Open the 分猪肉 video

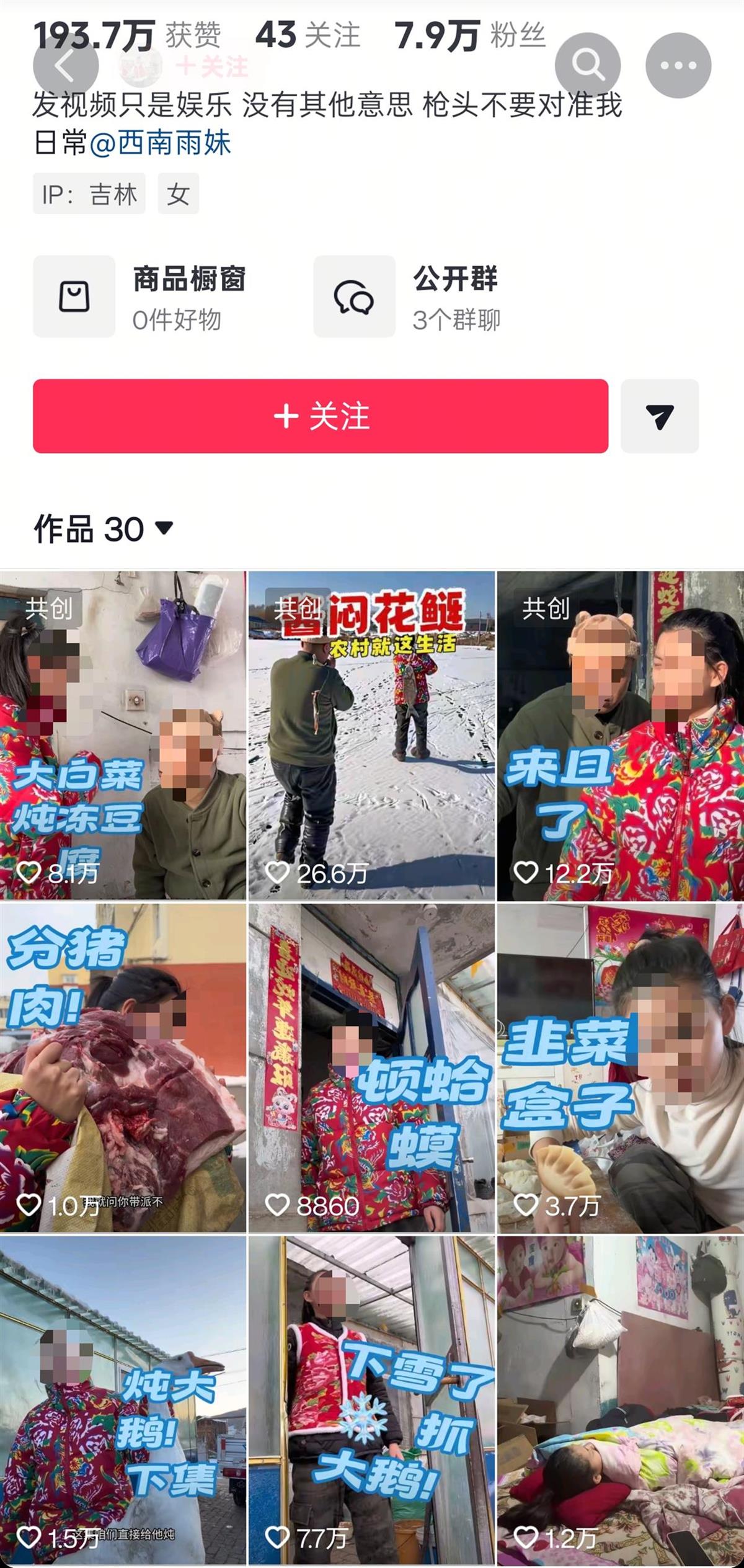point(123,1067)
